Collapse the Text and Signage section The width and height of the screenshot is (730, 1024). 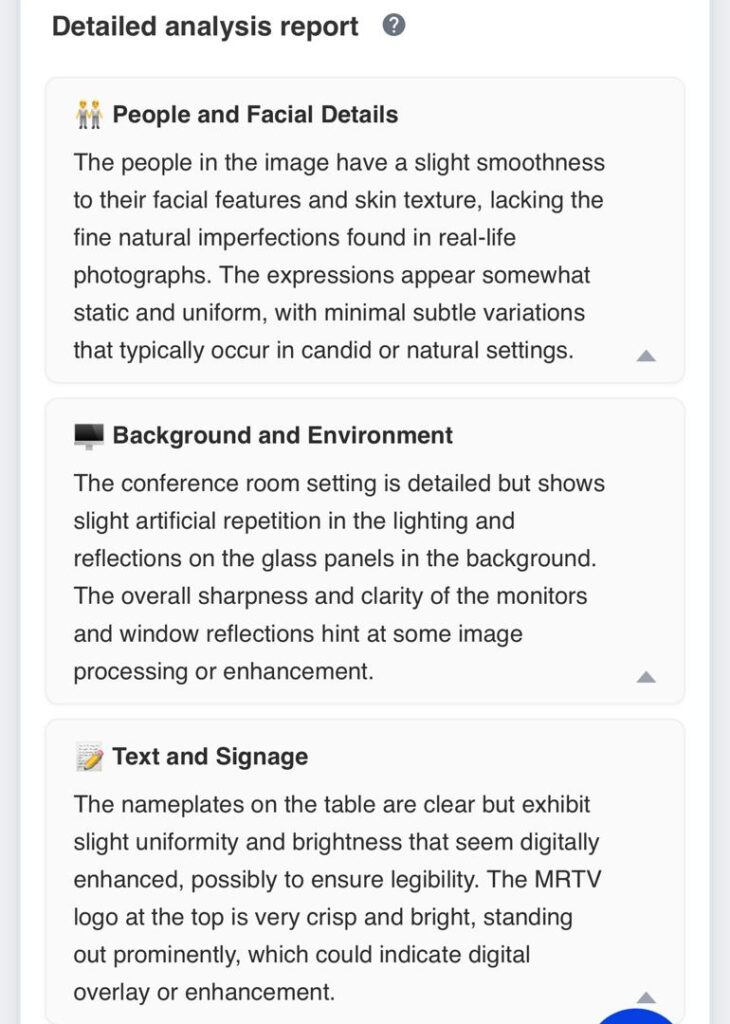coord(646,997)
